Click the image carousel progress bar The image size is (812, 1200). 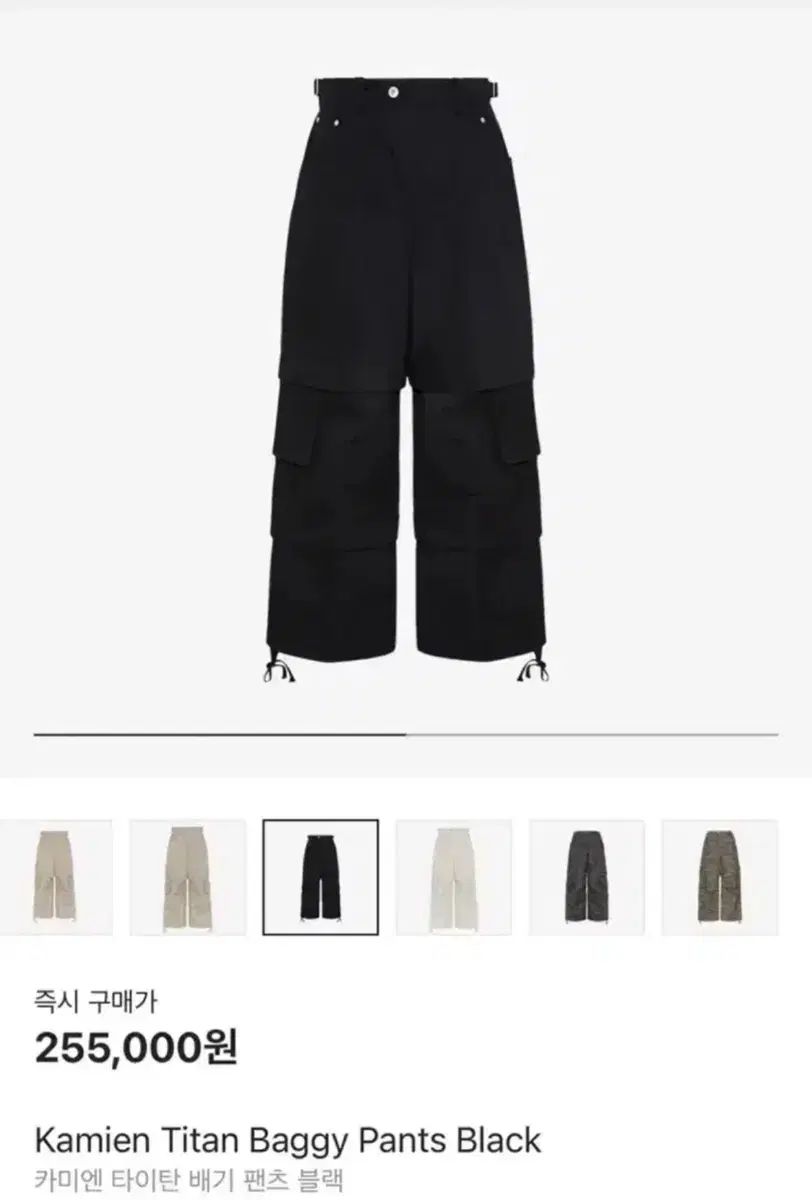(x=406, y=737)
